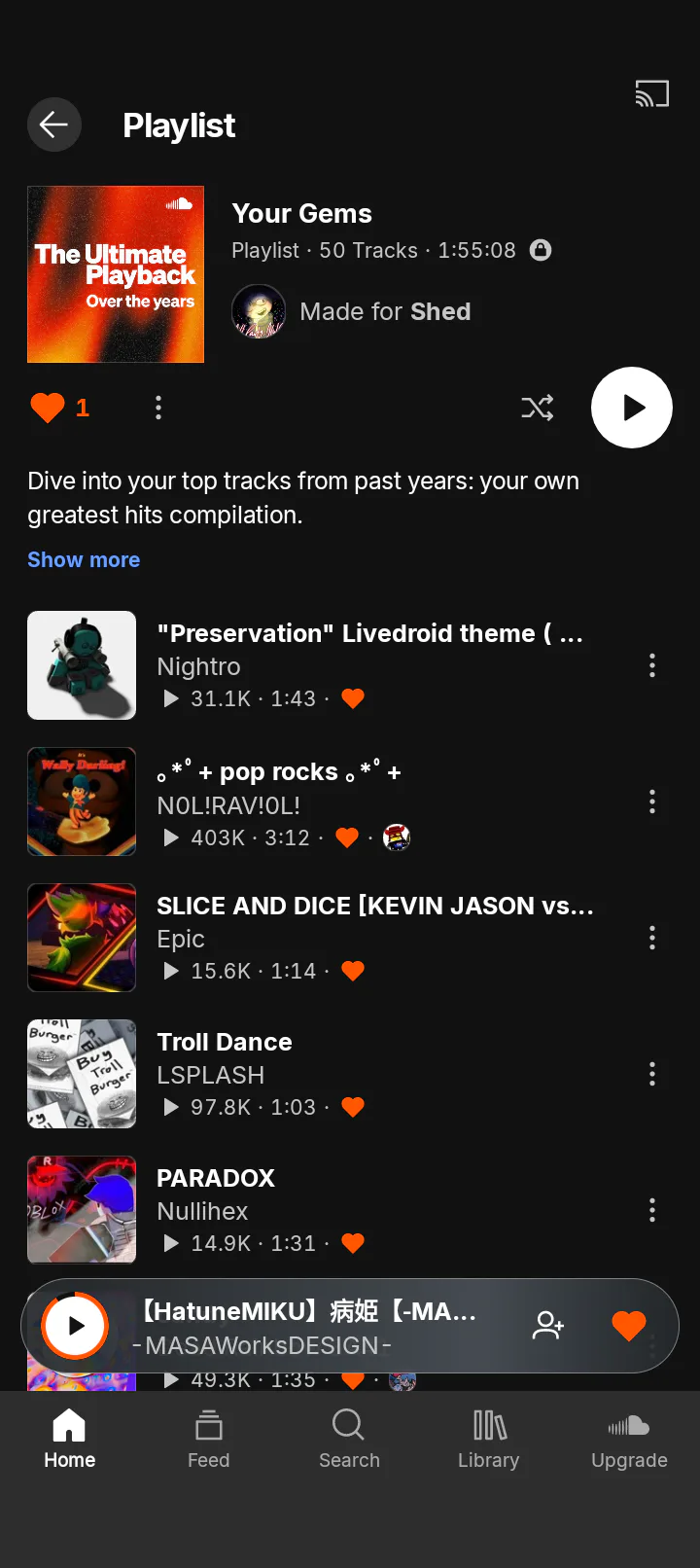Unlike the HatuneMIKU track in mini player
Screen dimensions: 700x1568
click(628, 1326)
